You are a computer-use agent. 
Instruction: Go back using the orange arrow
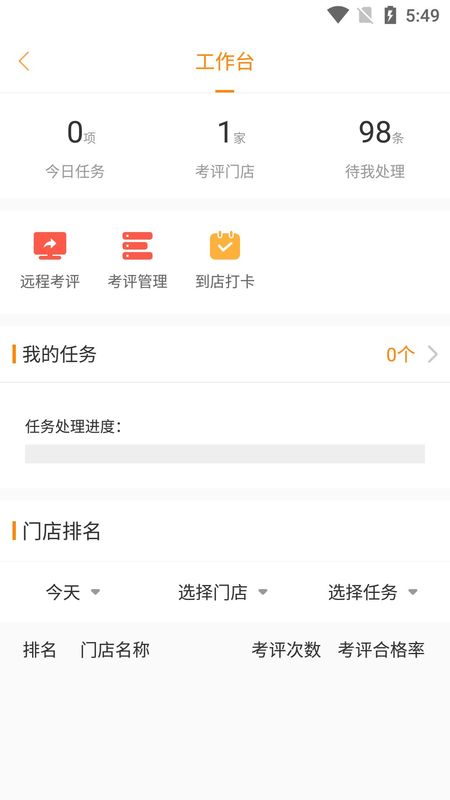click(x=24, y=61)
